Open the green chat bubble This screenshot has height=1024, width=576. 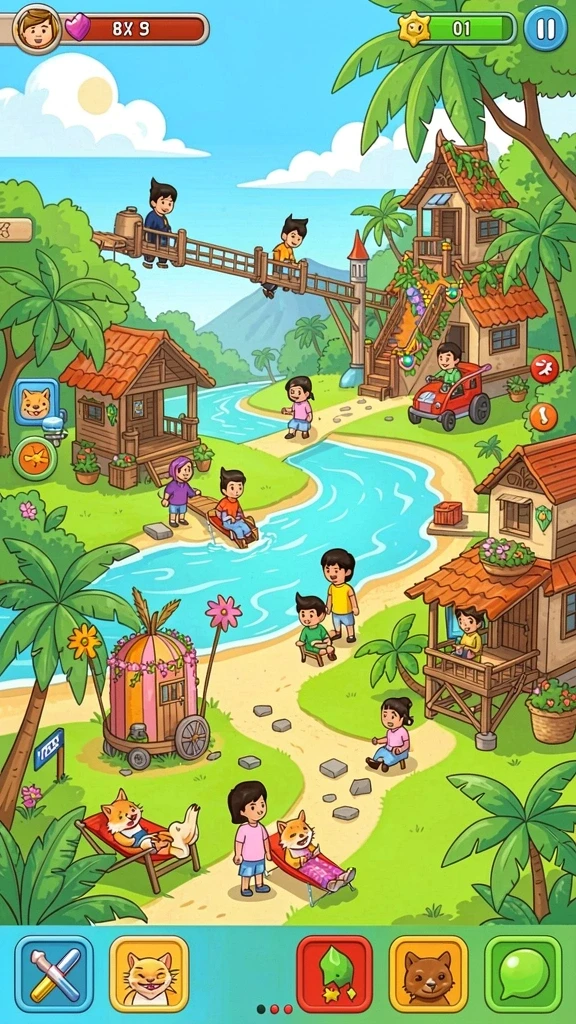coord(523,974)
